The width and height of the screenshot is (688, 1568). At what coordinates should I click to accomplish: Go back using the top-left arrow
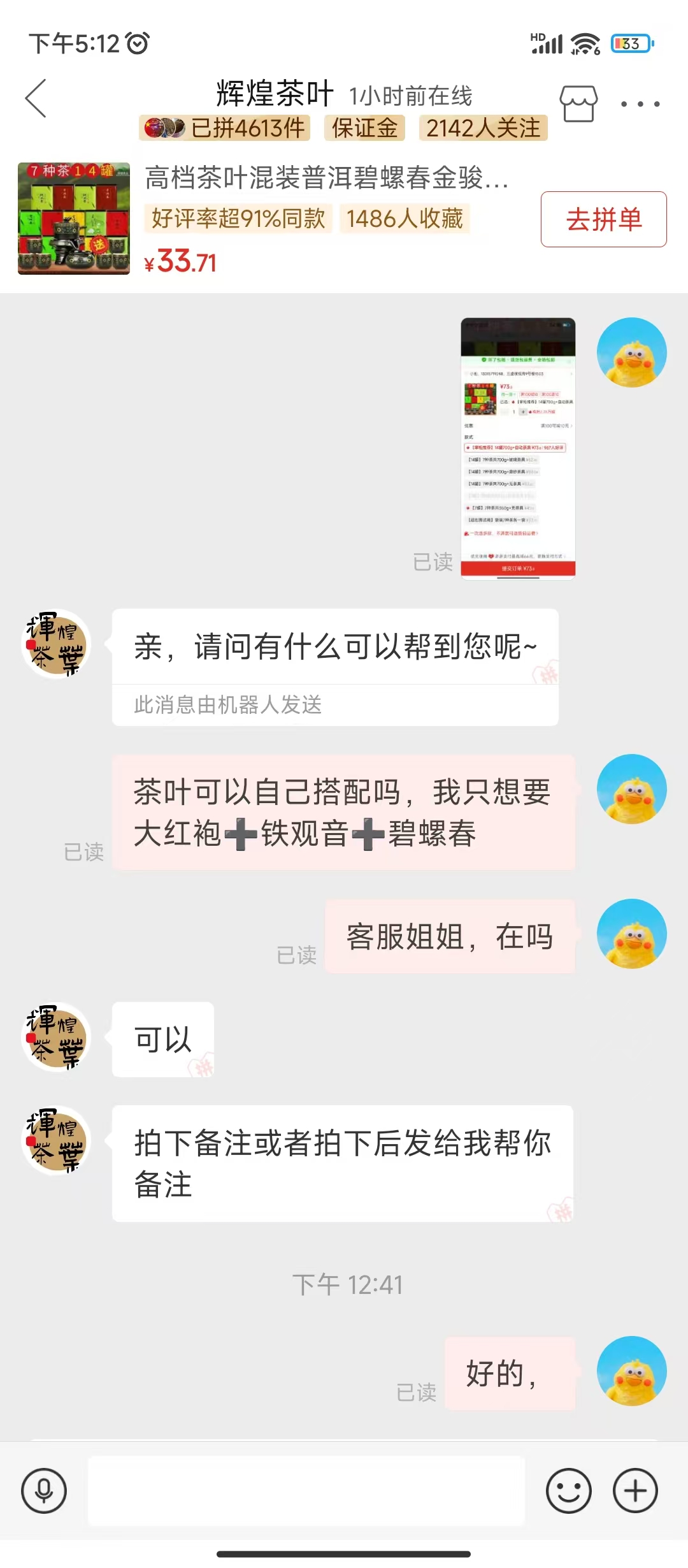click(36, 98)
